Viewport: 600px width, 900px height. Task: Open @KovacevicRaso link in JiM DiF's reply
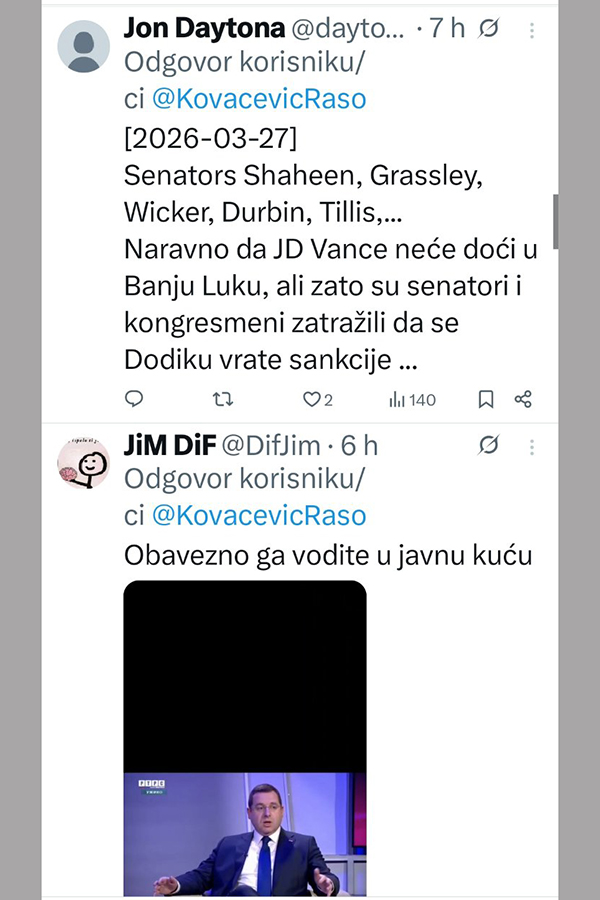[258, 515]
